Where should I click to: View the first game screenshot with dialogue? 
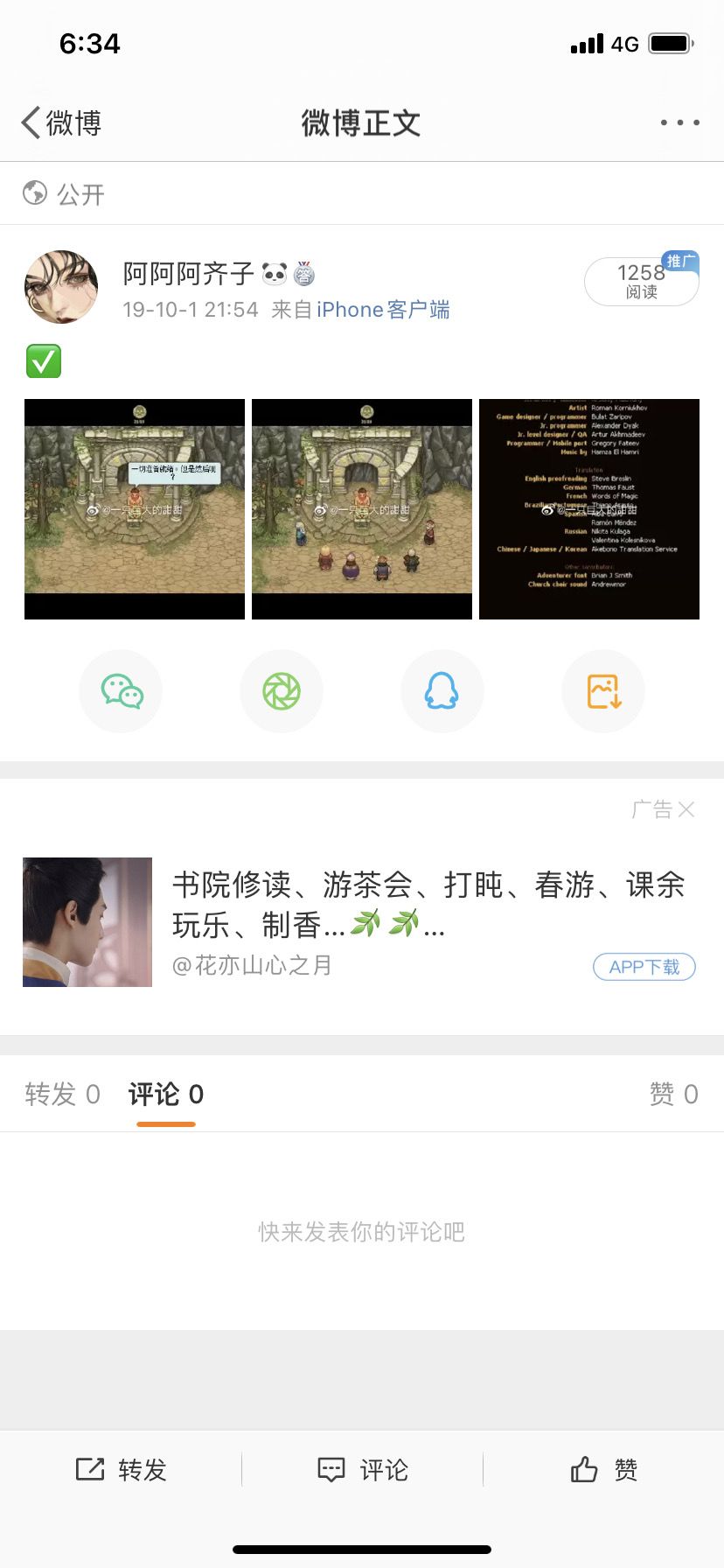(135, 509)
